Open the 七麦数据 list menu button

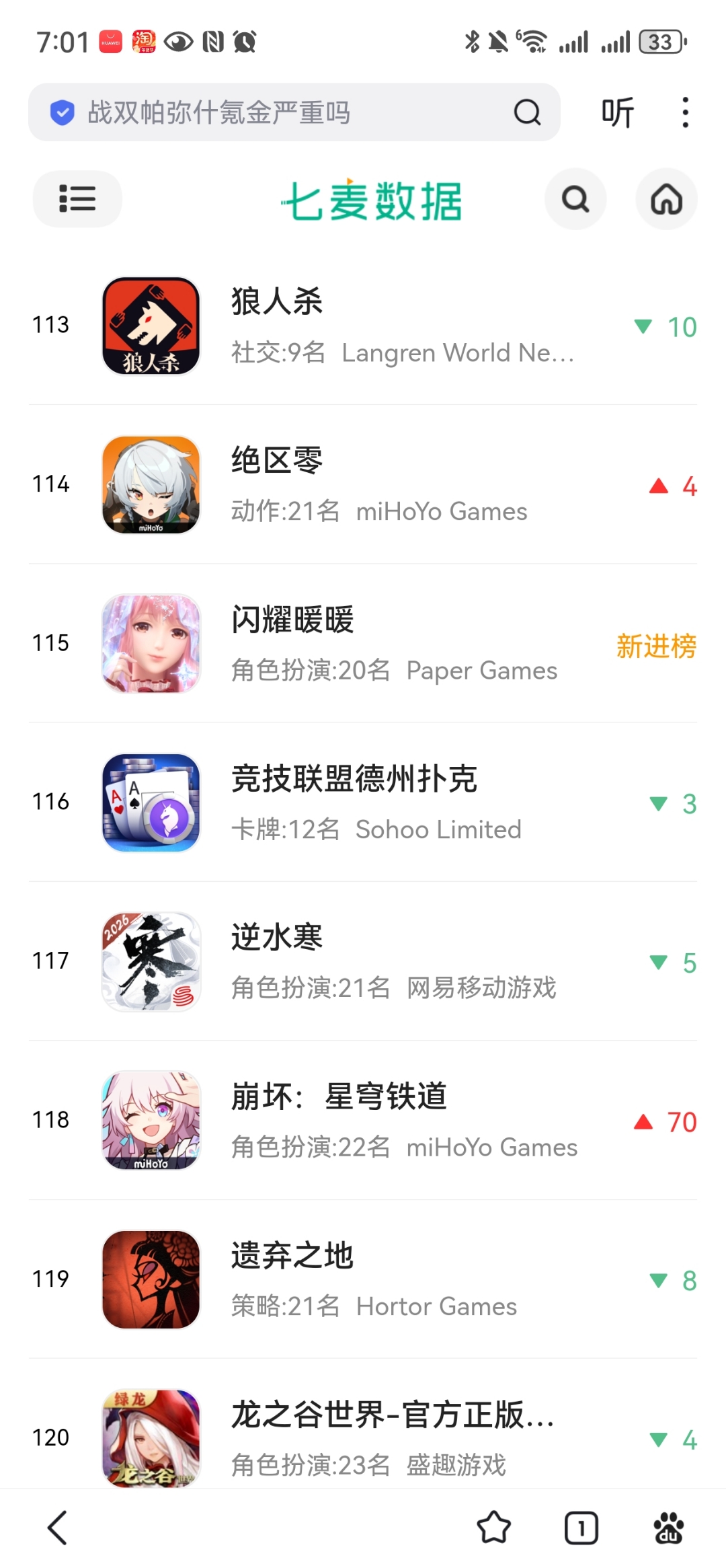(x=77, y=199)
